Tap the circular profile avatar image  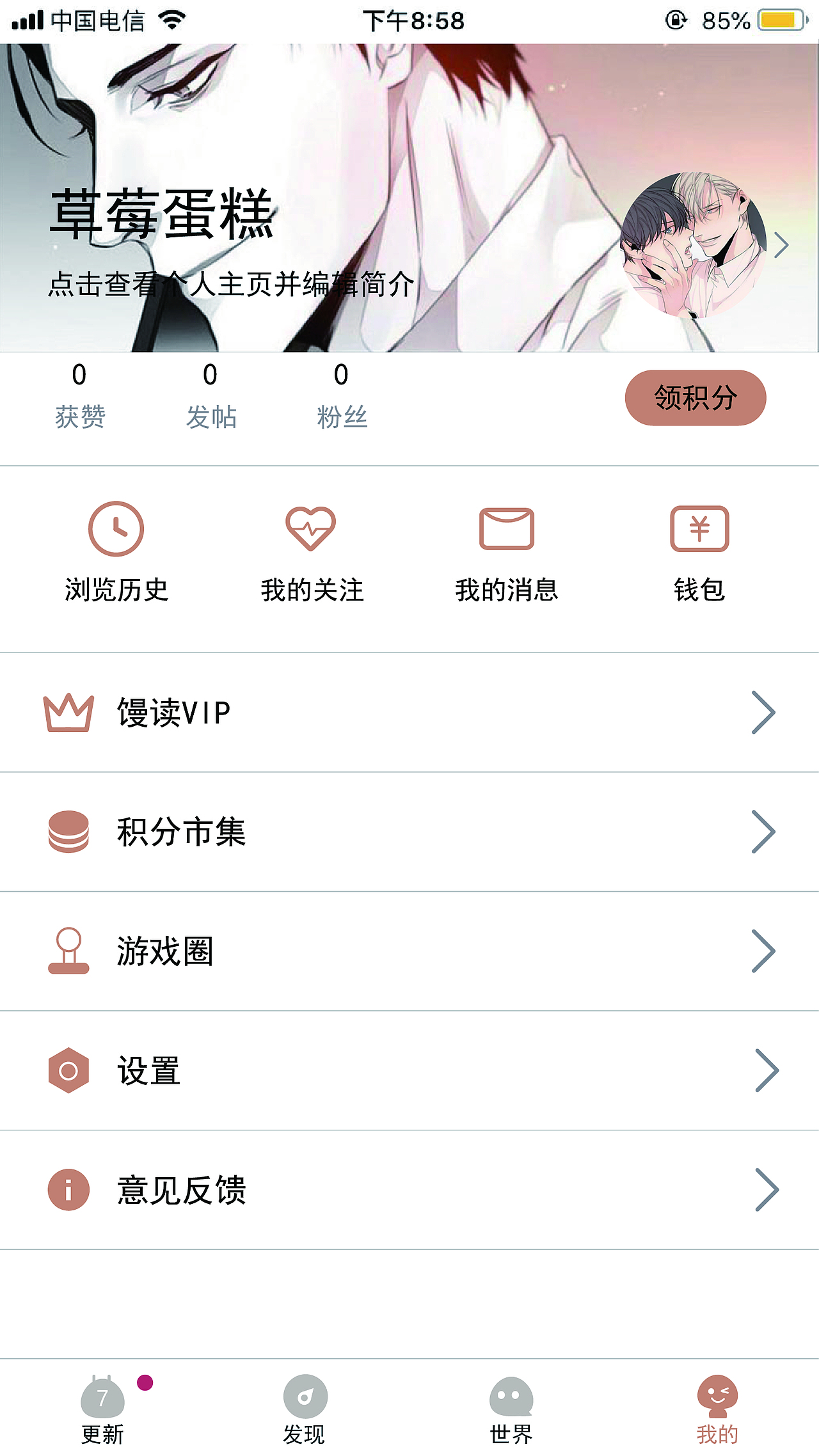tap(693, 245)
